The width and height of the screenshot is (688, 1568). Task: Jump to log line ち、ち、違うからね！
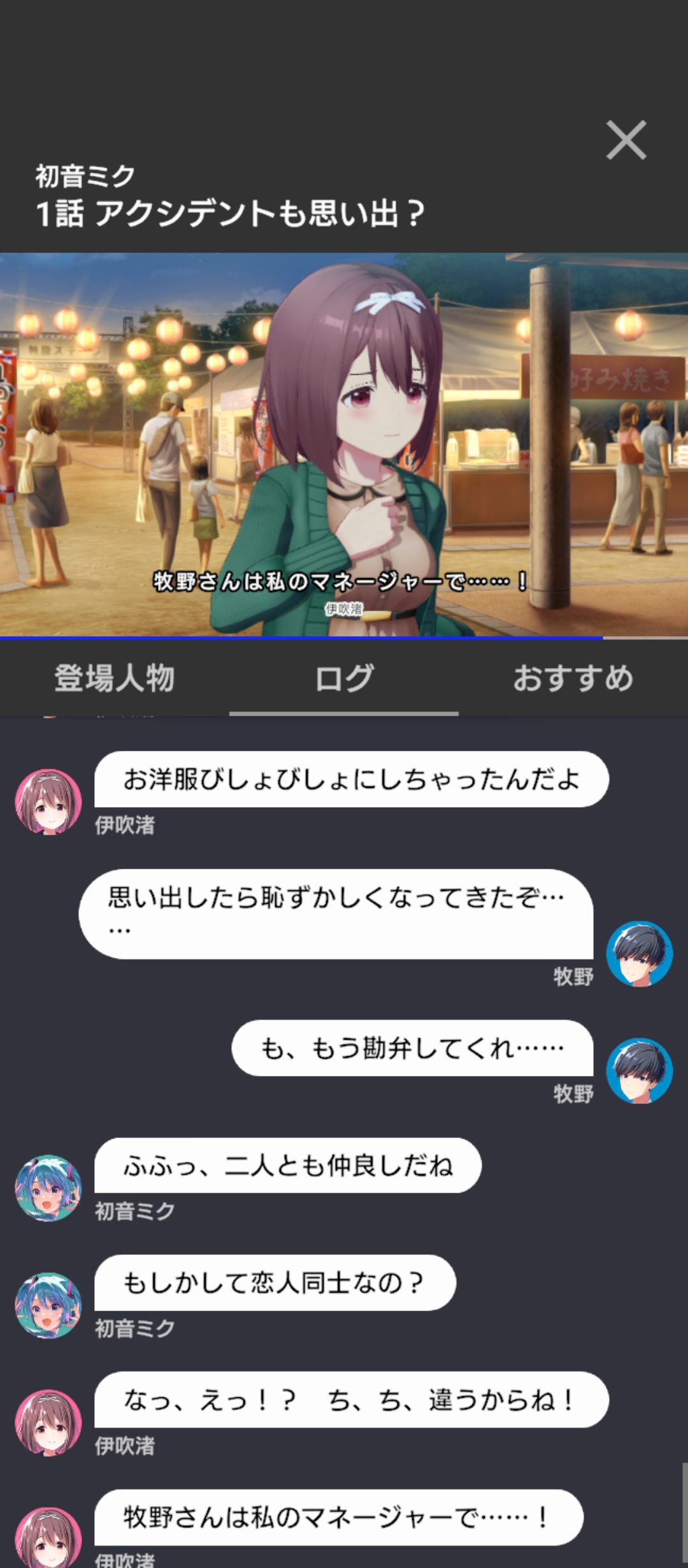tap(351, 1400)
